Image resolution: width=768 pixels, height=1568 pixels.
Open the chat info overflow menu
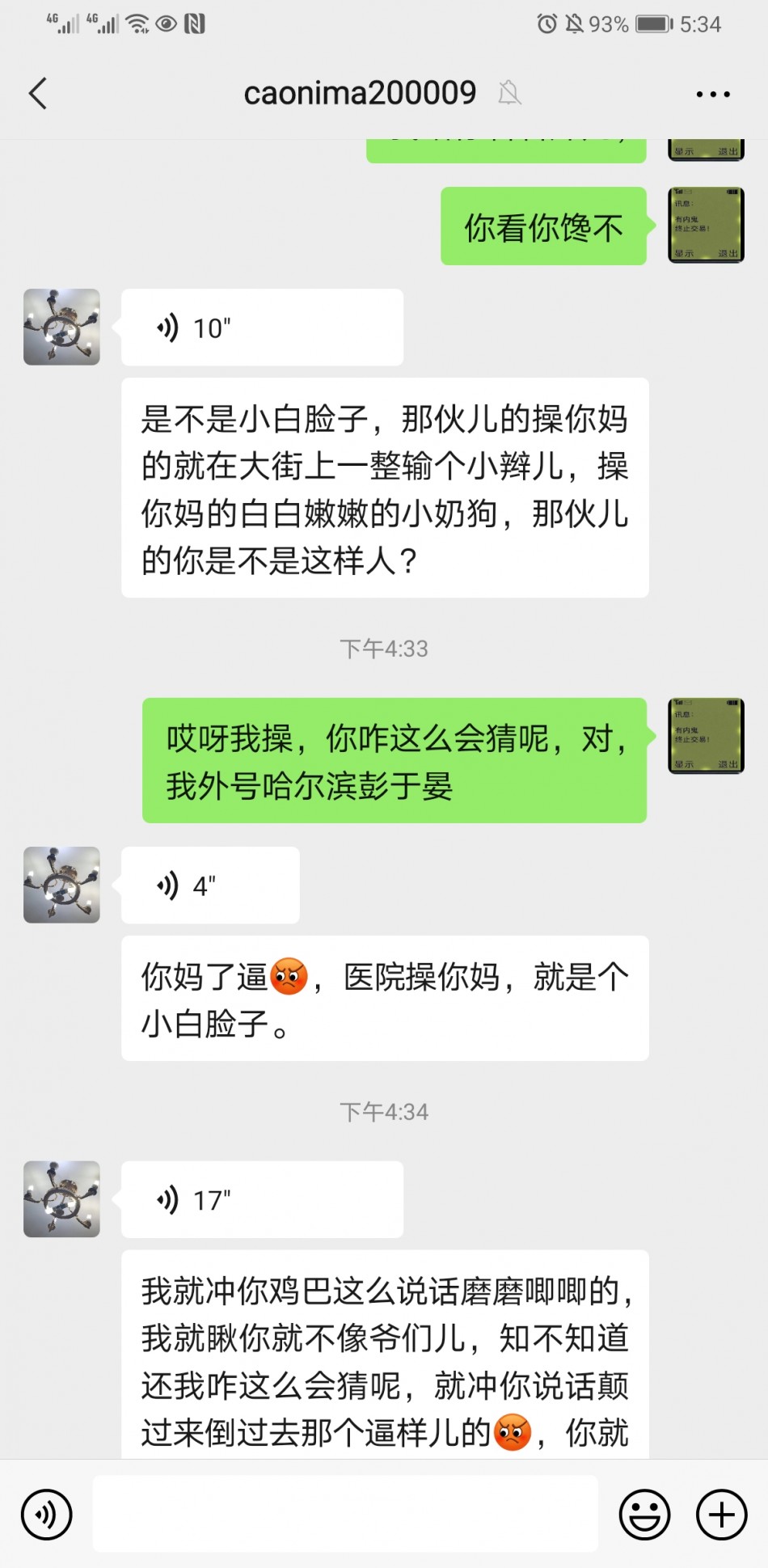712,95
